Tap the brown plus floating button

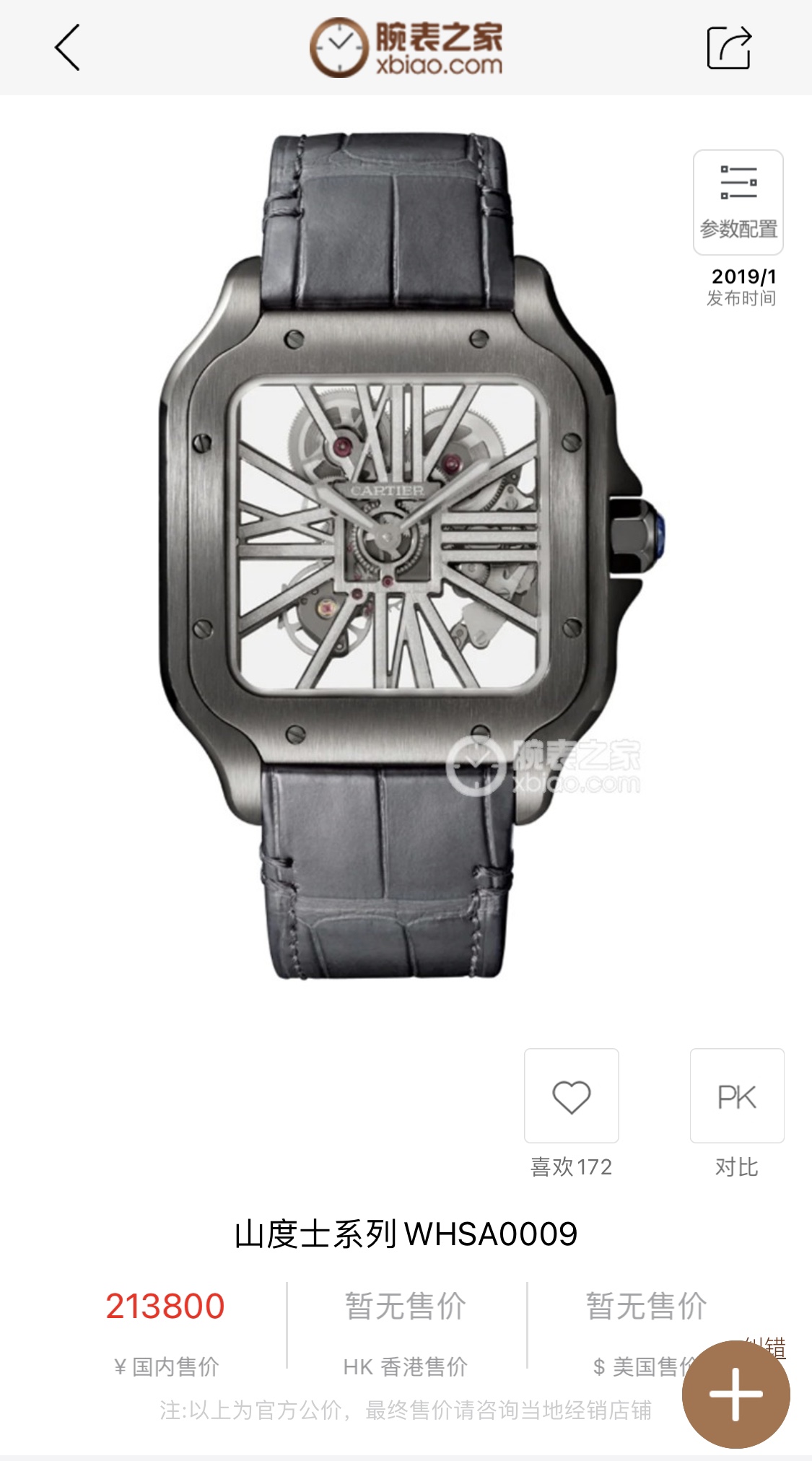pos(735,1394)
